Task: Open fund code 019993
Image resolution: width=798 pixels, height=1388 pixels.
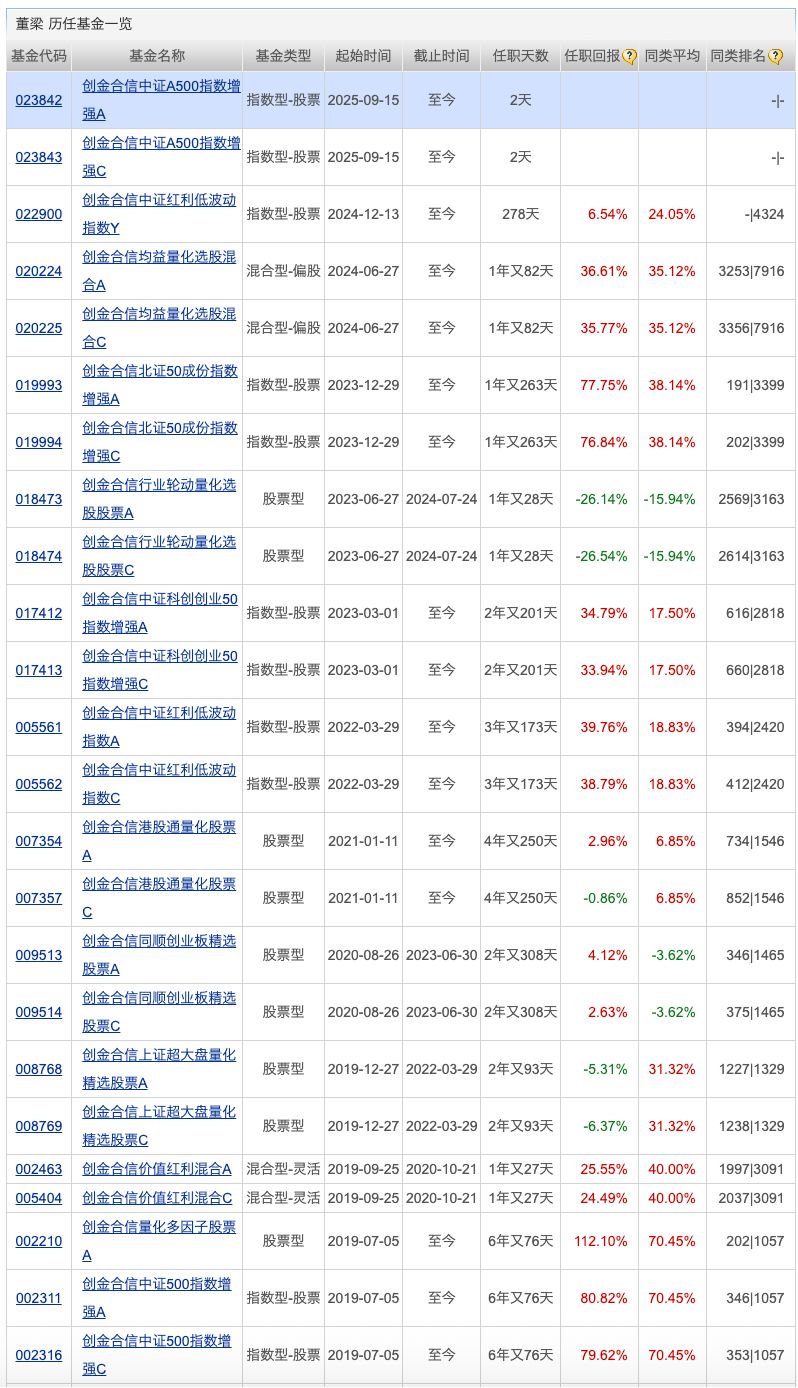Action: click(x=38, y=385)
